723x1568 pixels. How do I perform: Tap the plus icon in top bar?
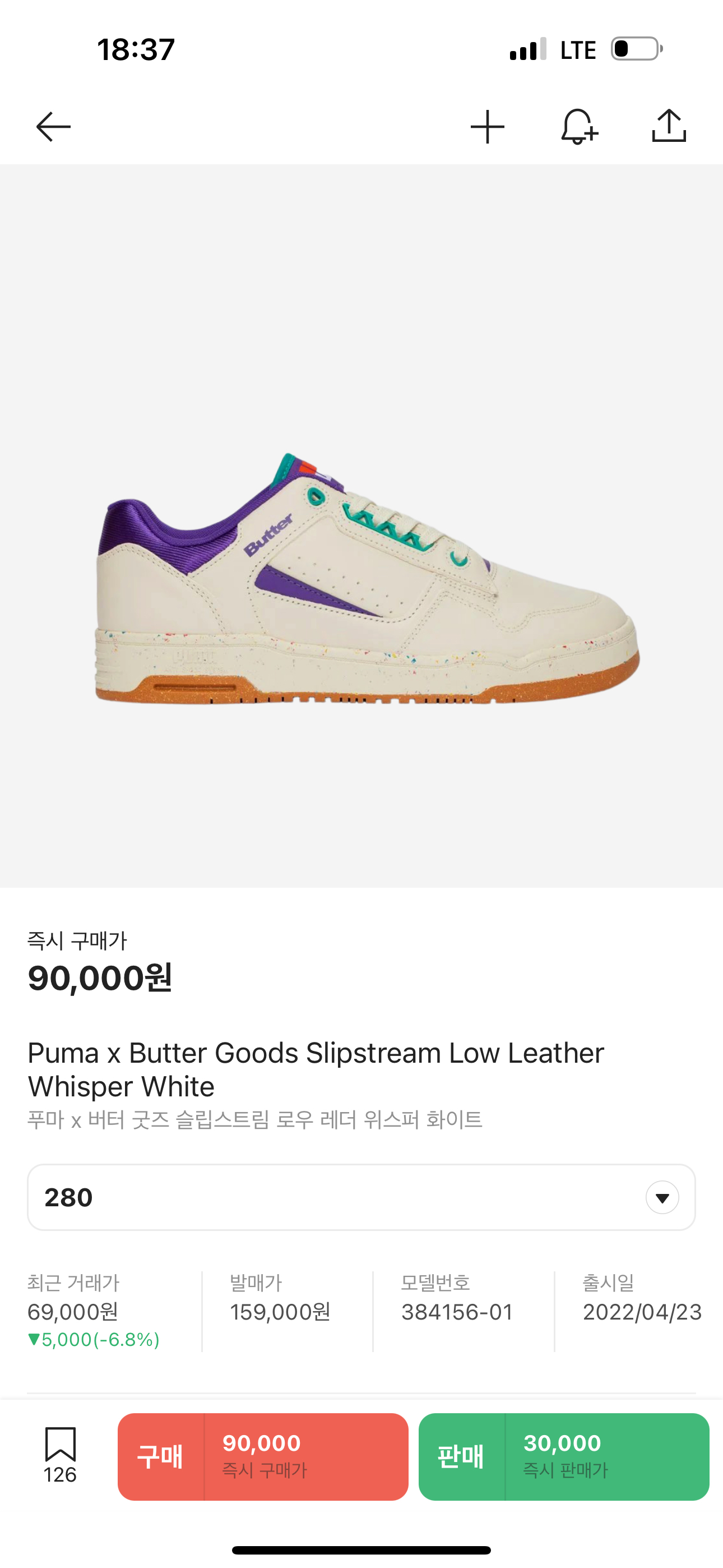pos(488,127)
